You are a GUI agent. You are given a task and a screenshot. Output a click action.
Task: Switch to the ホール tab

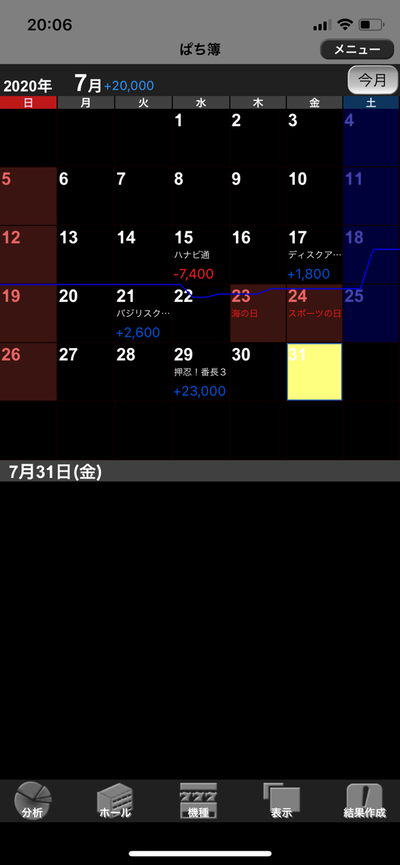115,800
